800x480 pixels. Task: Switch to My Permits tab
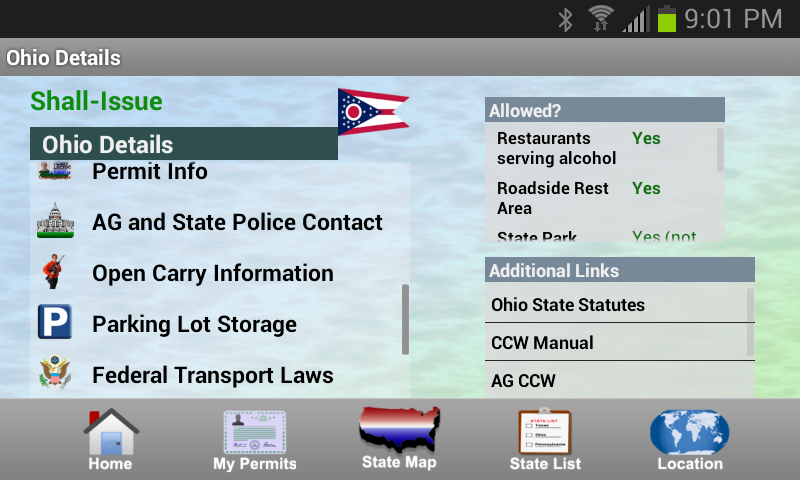click(254, 440)
